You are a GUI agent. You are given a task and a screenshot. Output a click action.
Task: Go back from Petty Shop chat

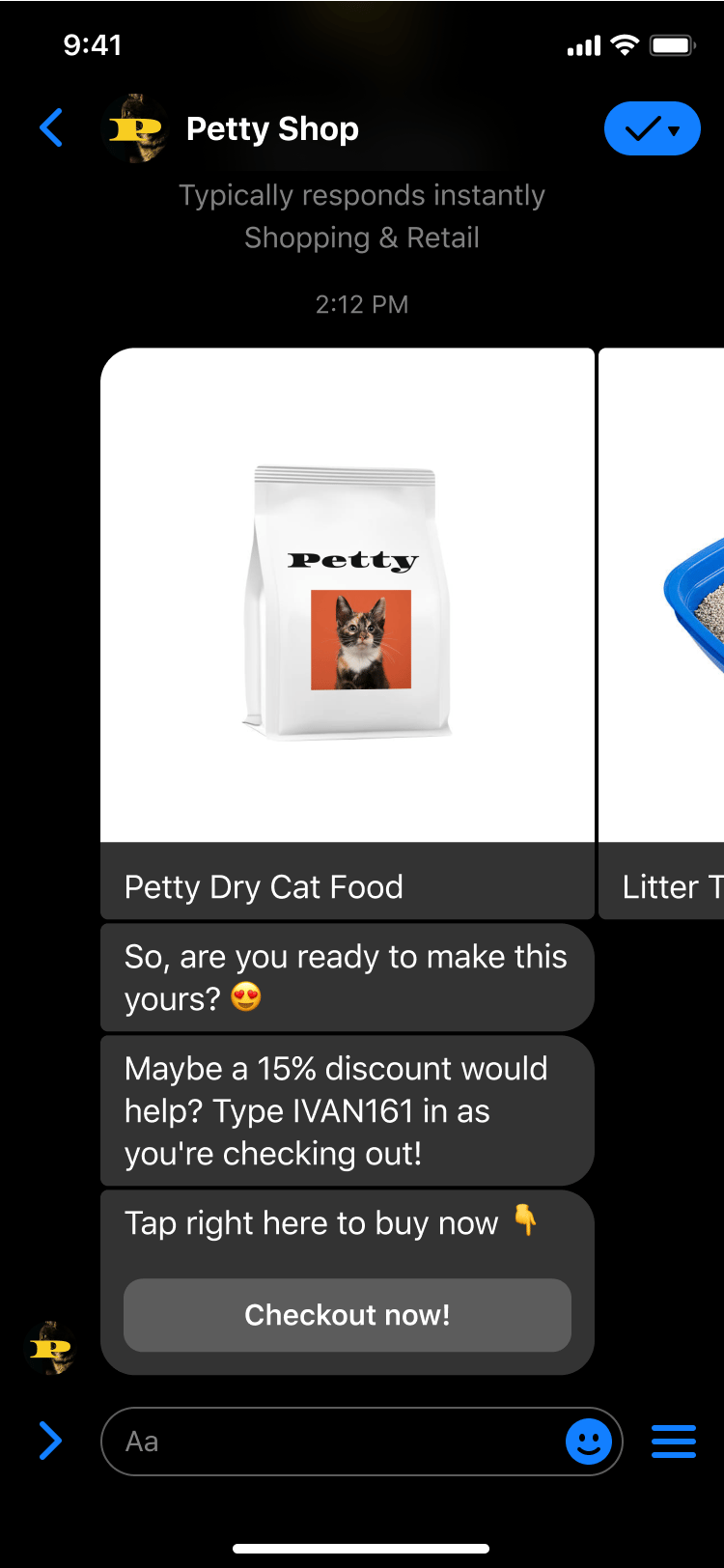tap(51, 128)
